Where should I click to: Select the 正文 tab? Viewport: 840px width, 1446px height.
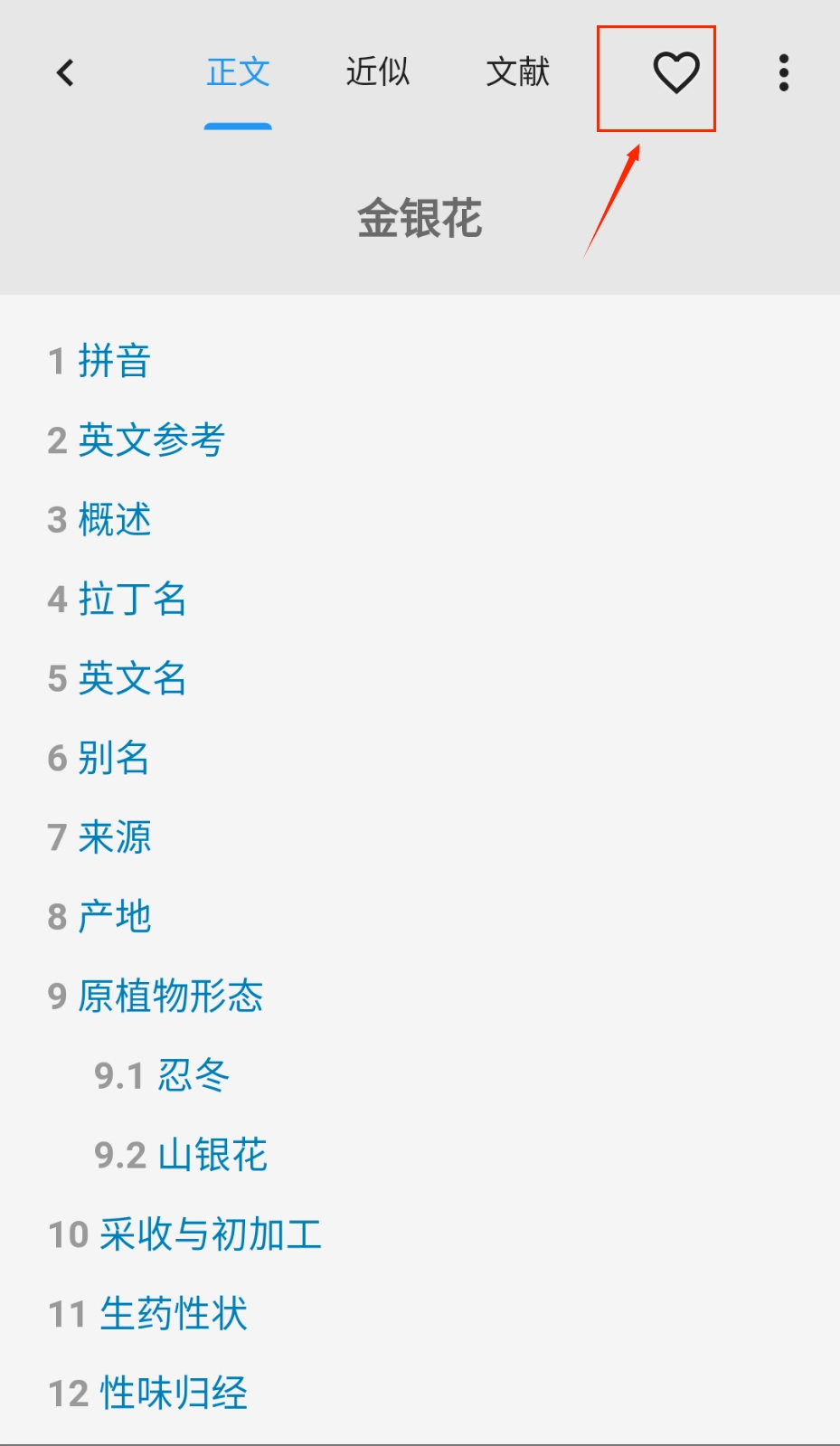(x=238, y=72)
